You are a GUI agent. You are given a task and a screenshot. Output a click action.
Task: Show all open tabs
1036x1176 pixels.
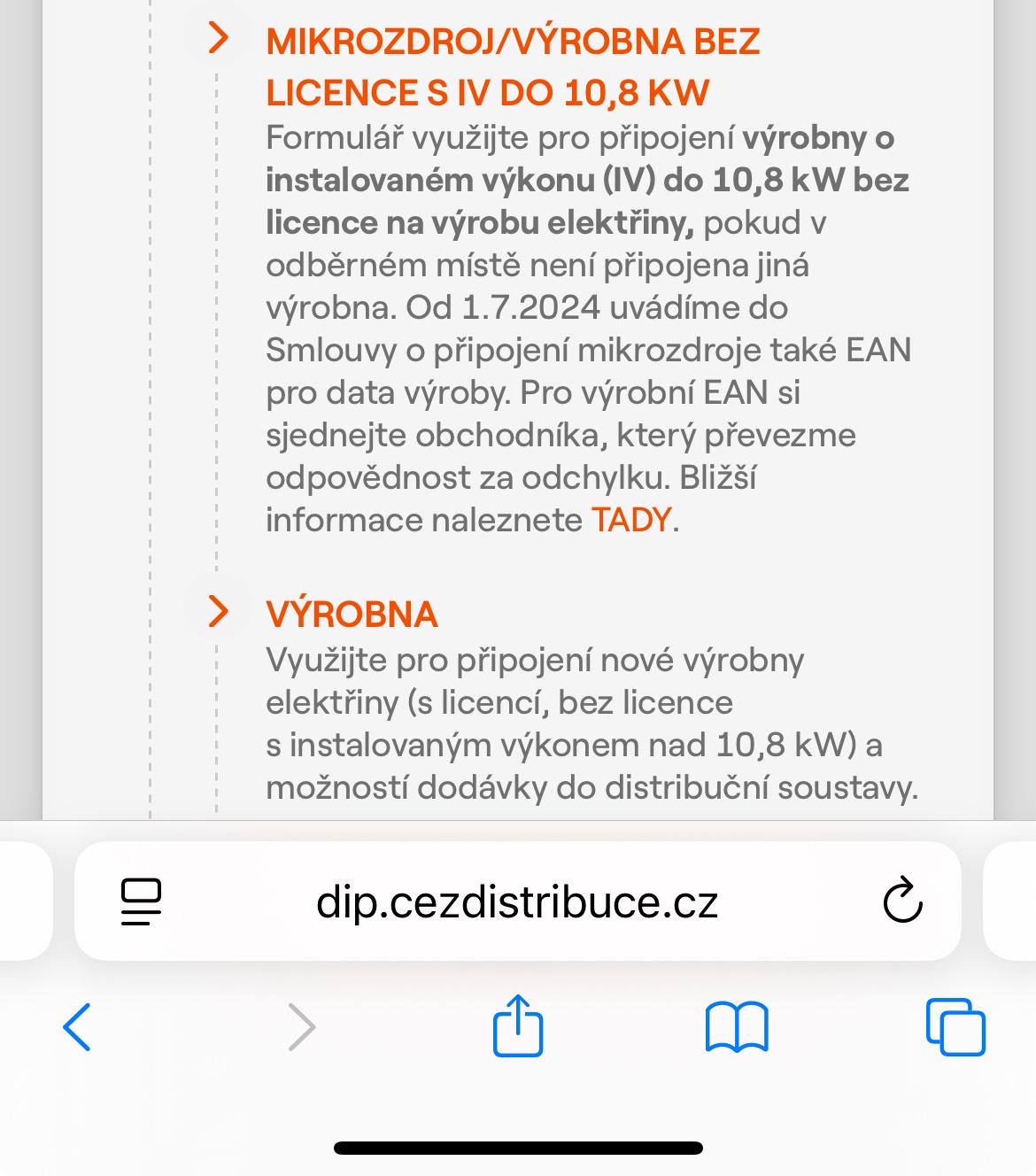pyautogui.click(x=955, y=1027)
